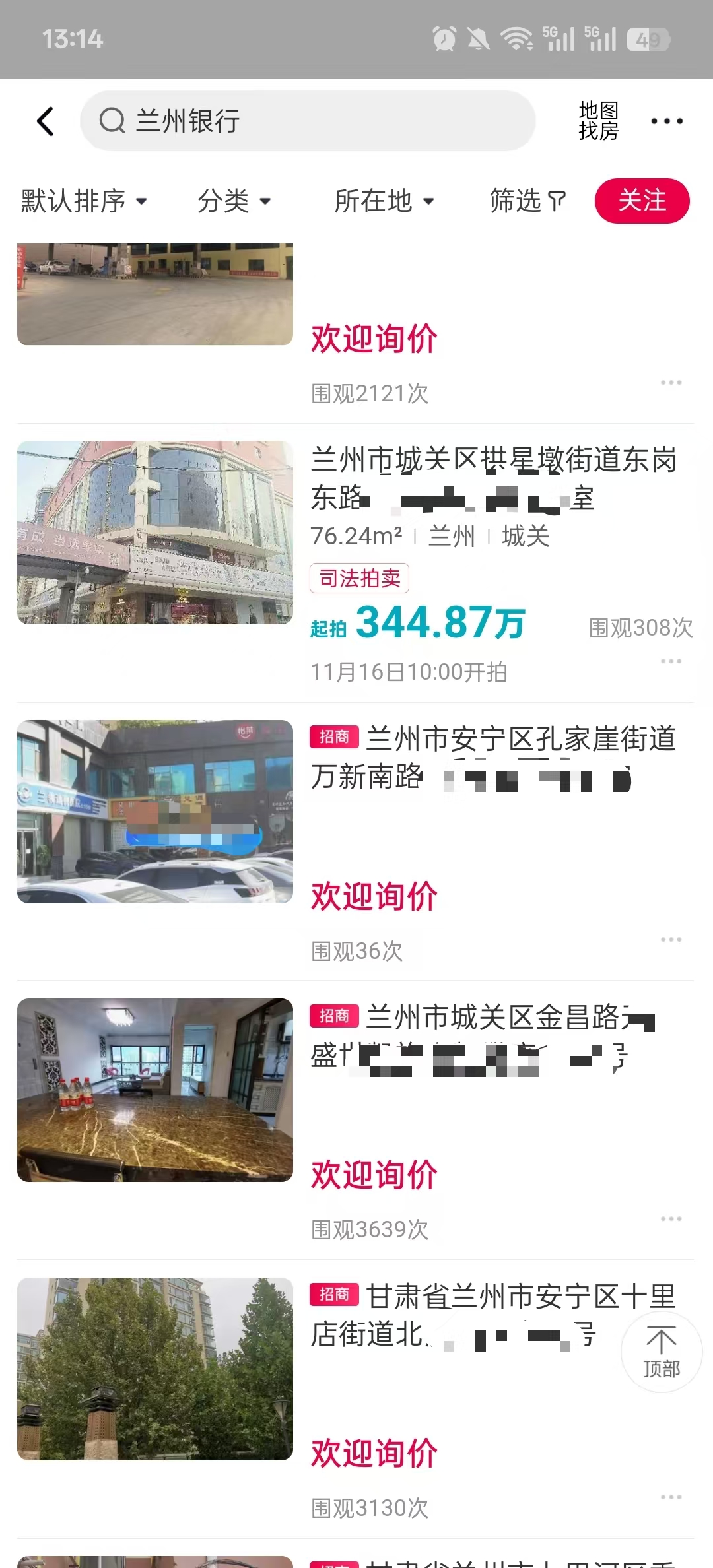
Task: Open more options for the 围观3639次 listing
Action: (x=671, y=1219)
